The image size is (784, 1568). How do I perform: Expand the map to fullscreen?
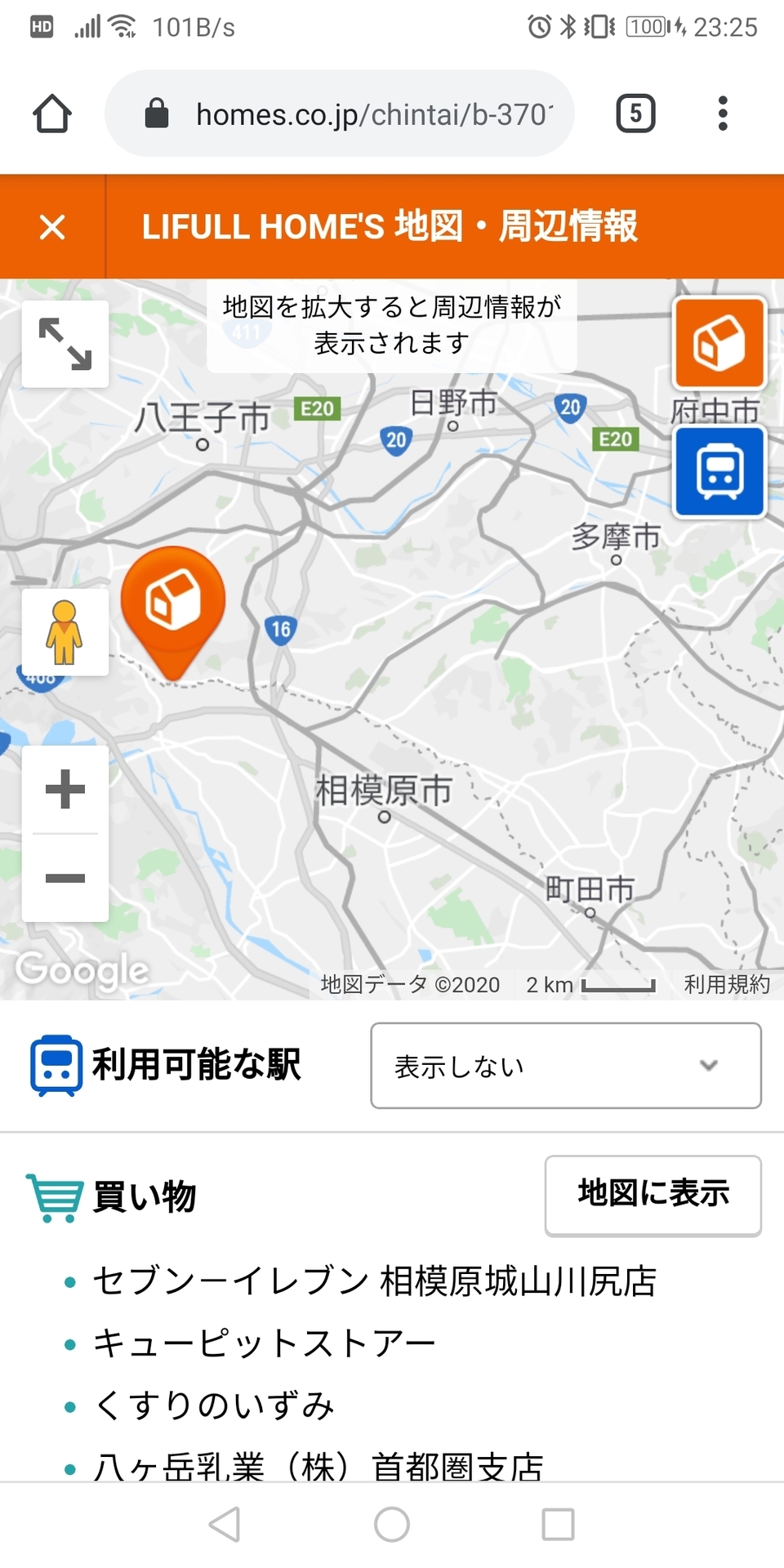coord(65,344)
